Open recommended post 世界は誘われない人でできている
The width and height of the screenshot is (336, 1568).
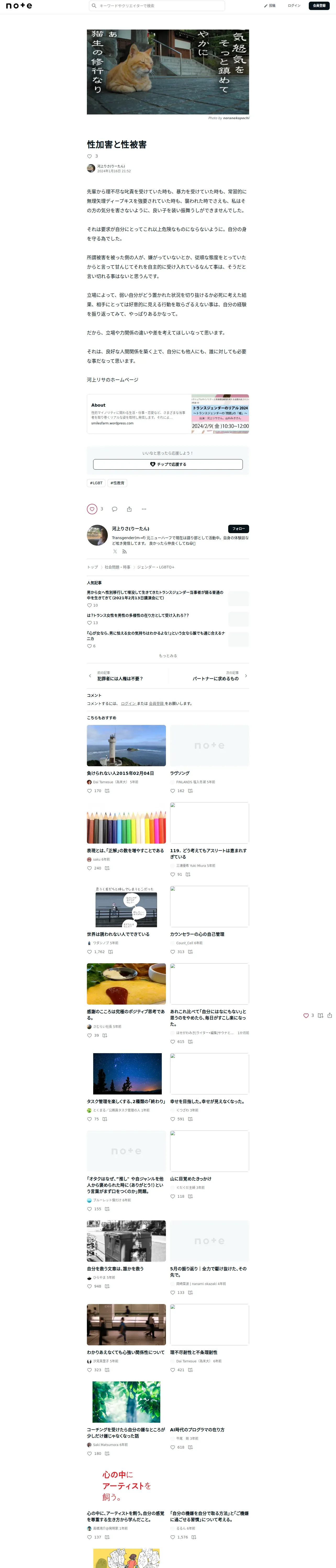pos(118,934)
